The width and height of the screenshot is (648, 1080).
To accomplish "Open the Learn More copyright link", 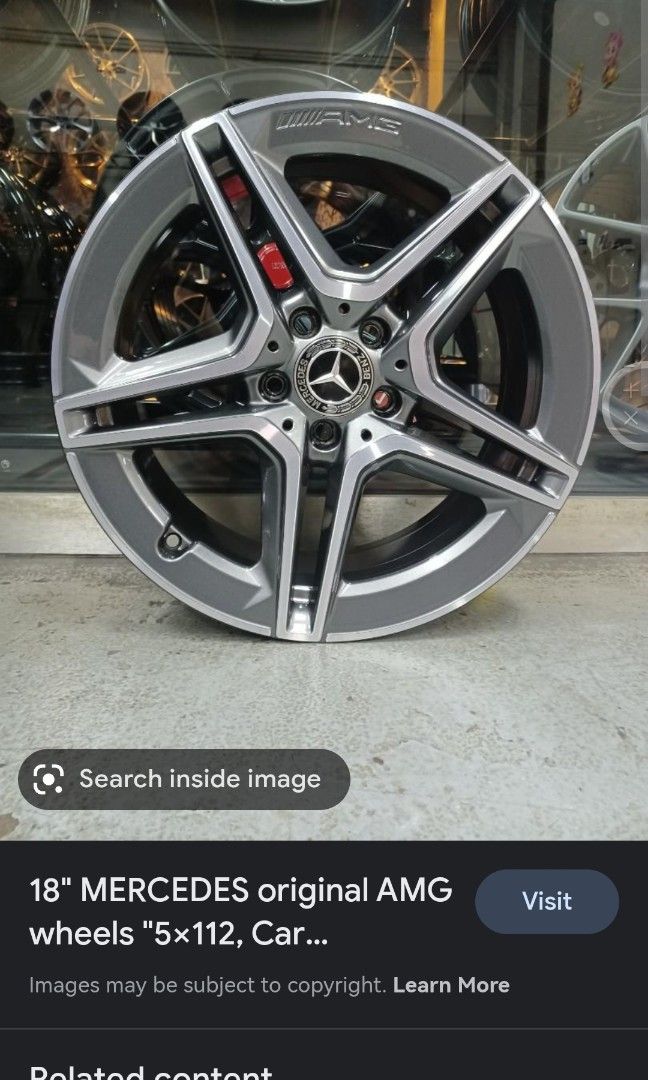I will 451,985.
